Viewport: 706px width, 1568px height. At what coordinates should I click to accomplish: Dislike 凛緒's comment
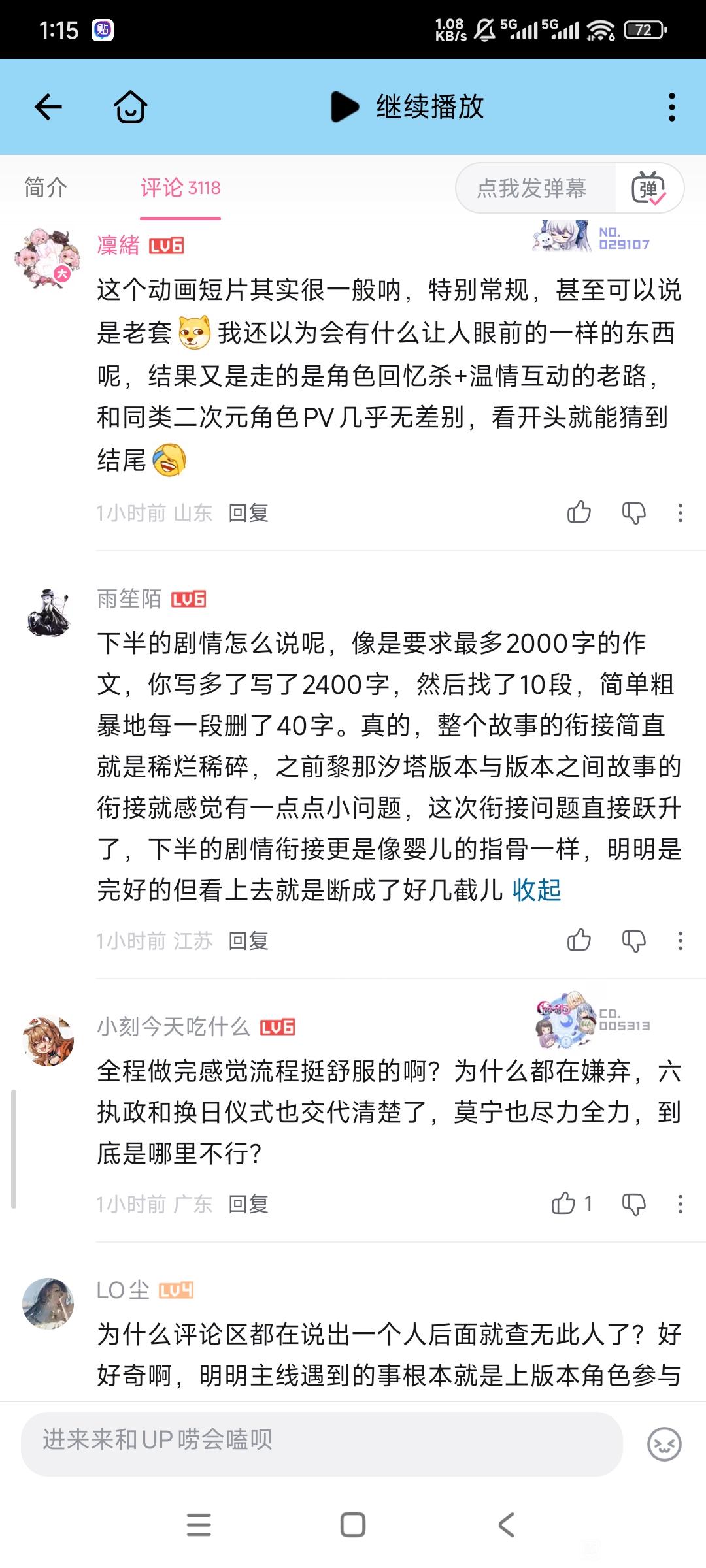[633, 513]
